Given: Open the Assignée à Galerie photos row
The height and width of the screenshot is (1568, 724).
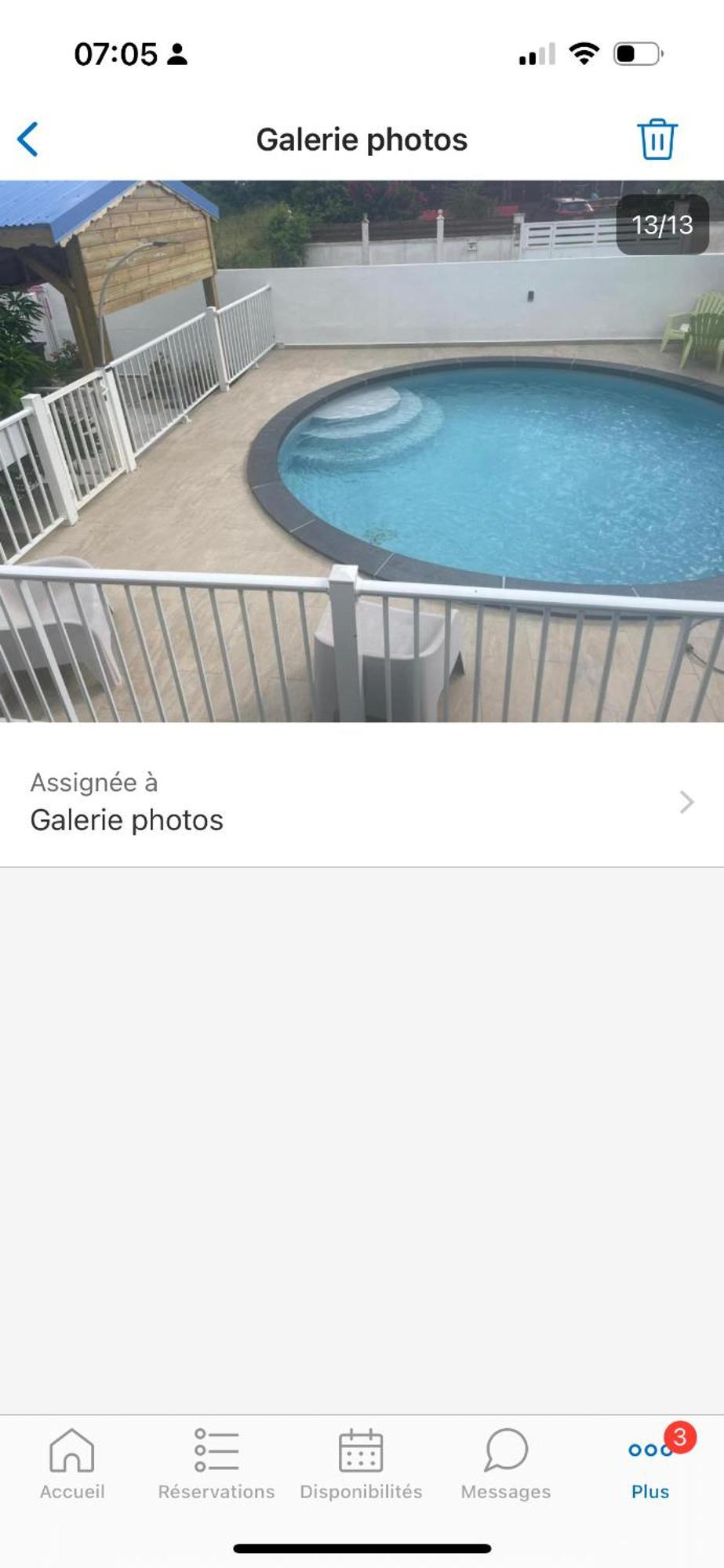Looking at the screenshot, I should click(x=362, y=801).
